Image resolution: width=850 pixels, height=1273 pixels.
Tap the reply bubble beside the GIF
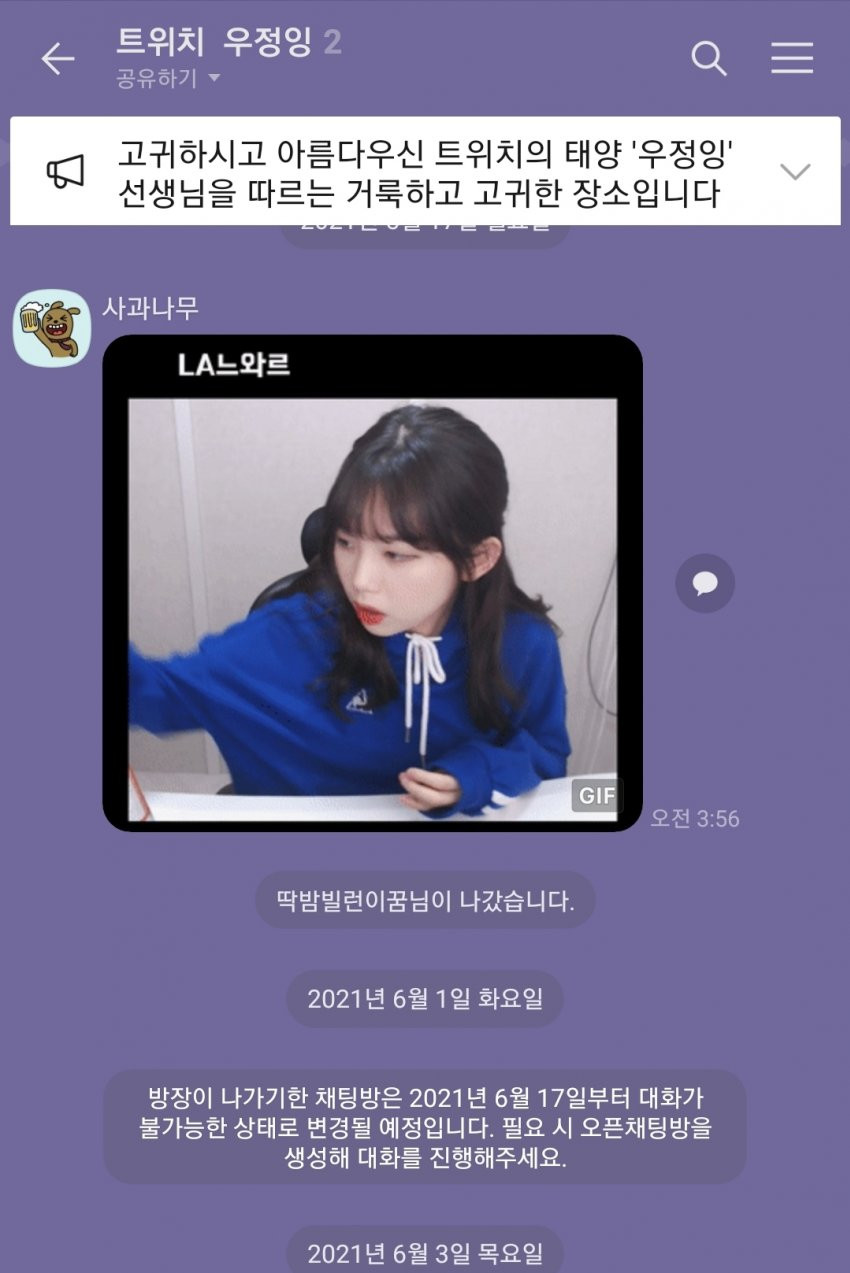coord(705,583)
